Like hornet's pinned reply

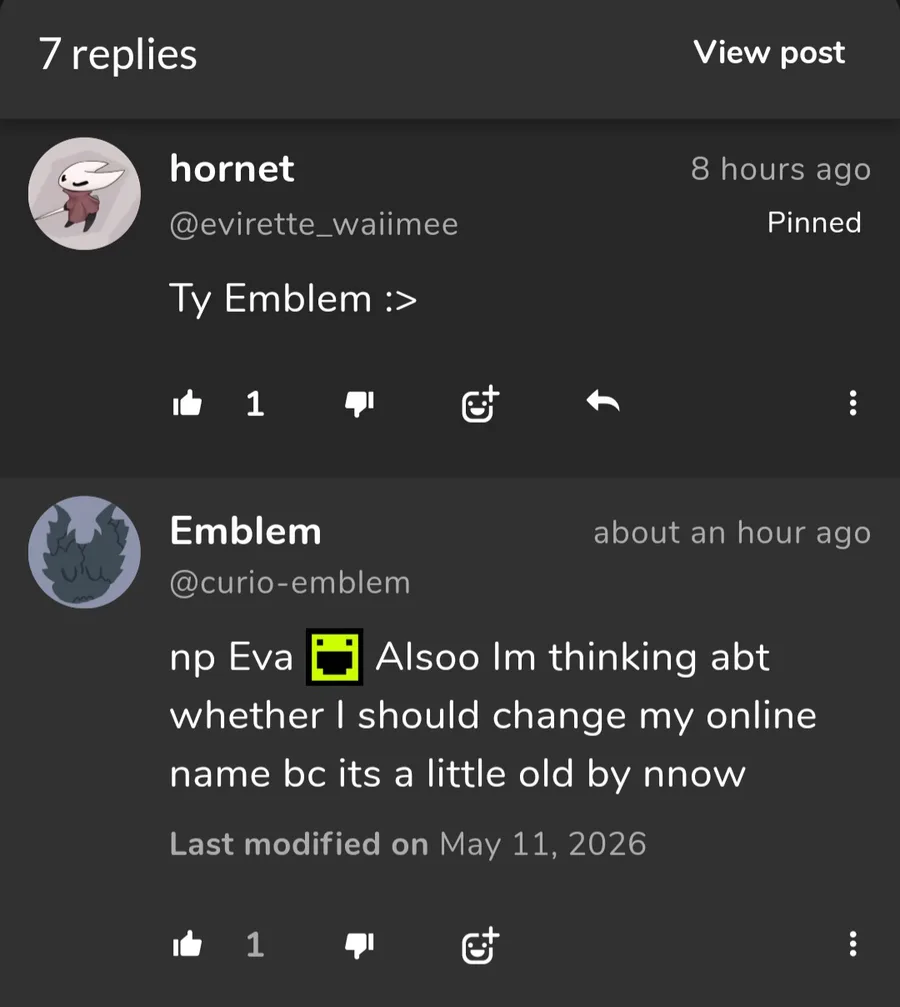click(x=188, y=403)
